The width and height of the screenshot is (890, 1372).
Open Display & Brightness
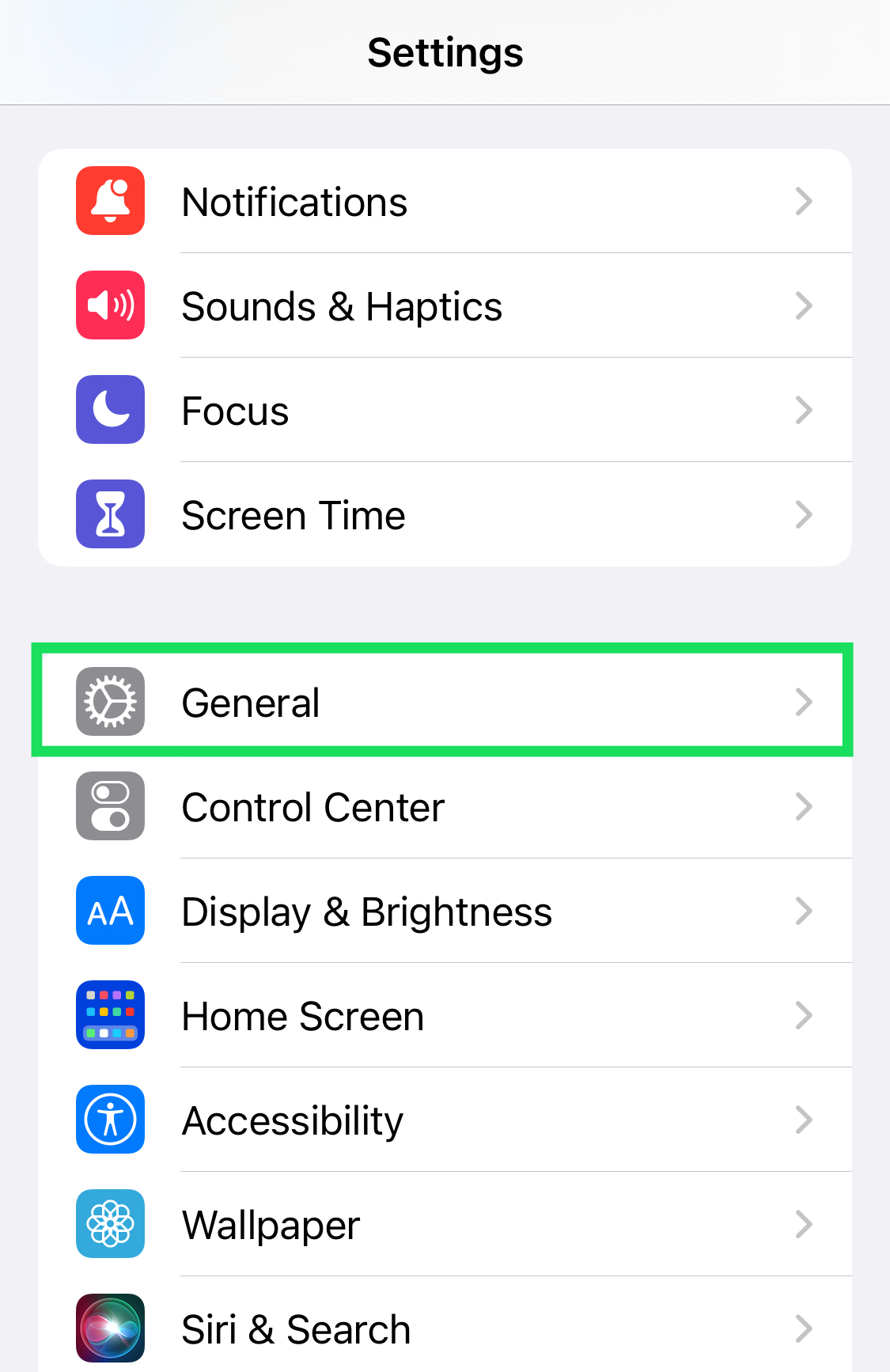point(445,912)
